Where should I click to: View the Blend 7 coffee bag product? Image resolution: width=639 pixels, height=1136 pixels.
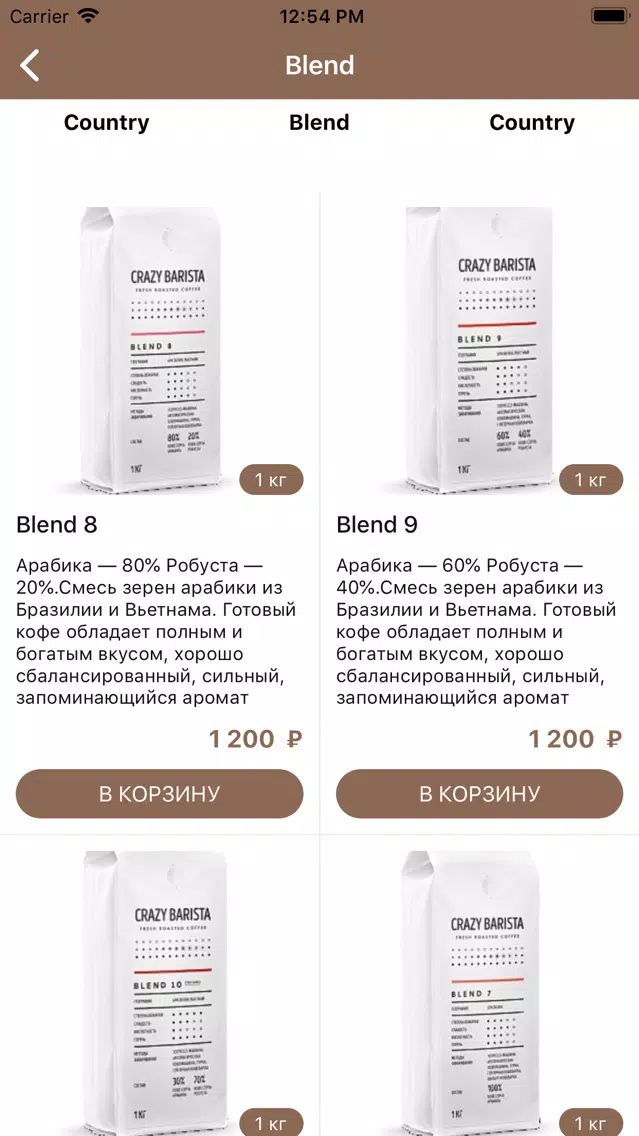[x=479, y=990]
